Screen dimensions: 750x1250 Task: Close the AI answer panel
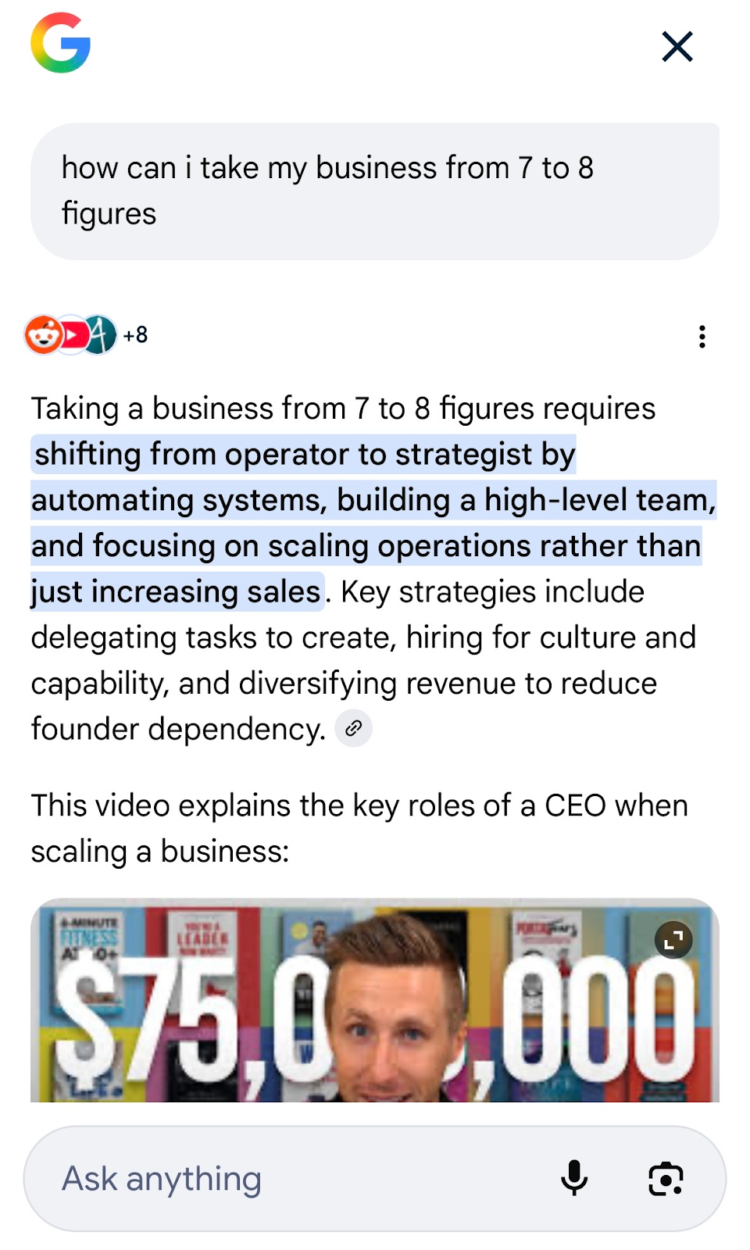pos(677,46)
